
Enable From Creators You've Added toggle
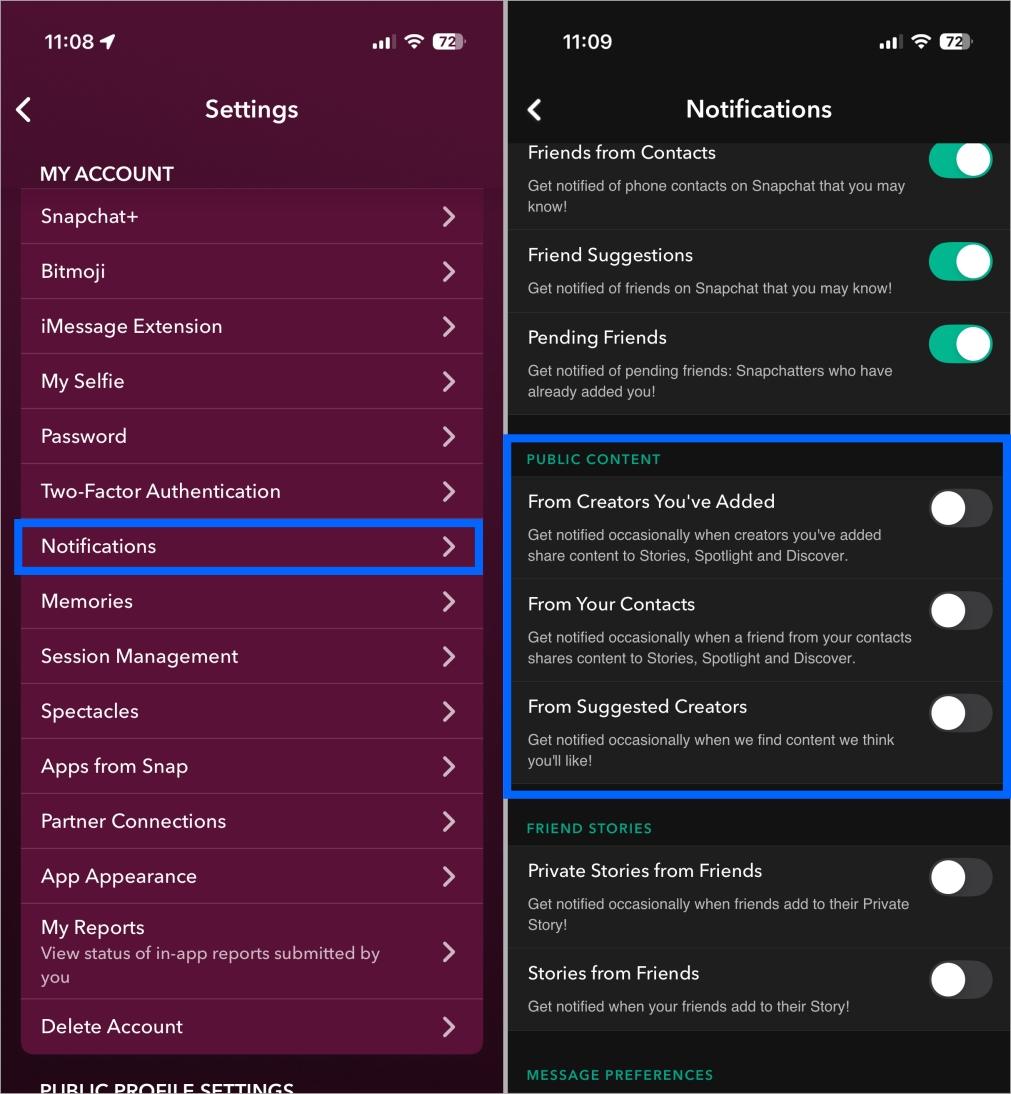point(960,508)
